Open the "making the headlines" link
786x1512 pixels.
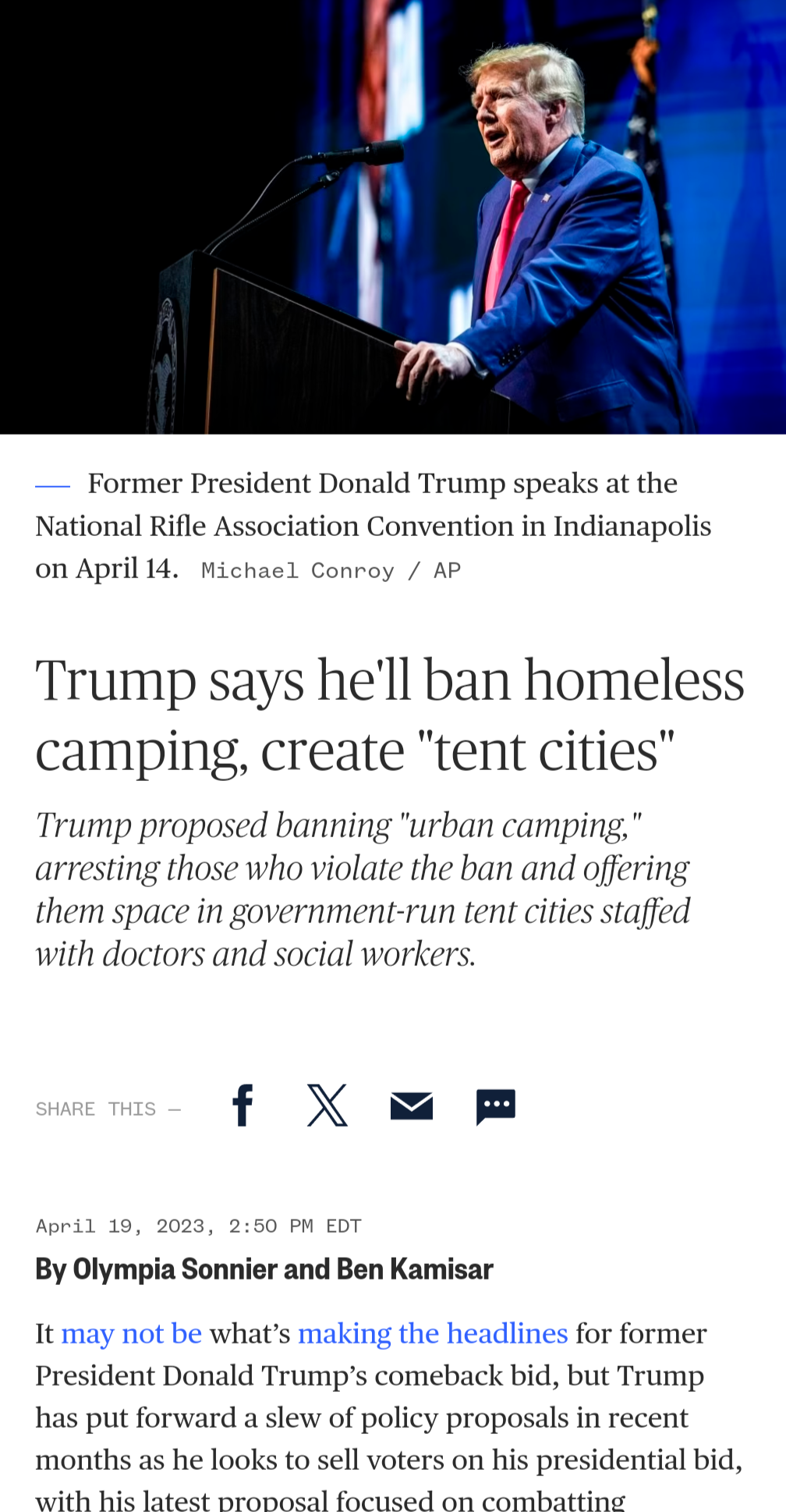[433, 1334]
